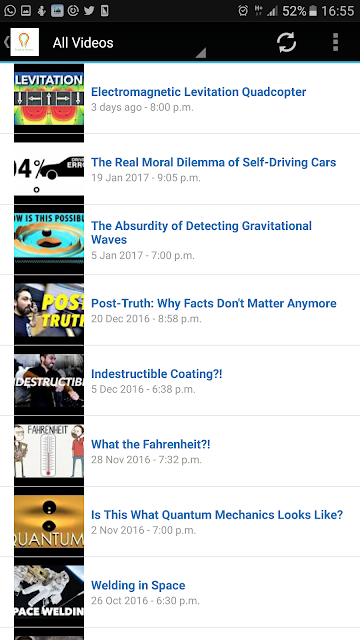Go back via the app logo

(21, 42)
